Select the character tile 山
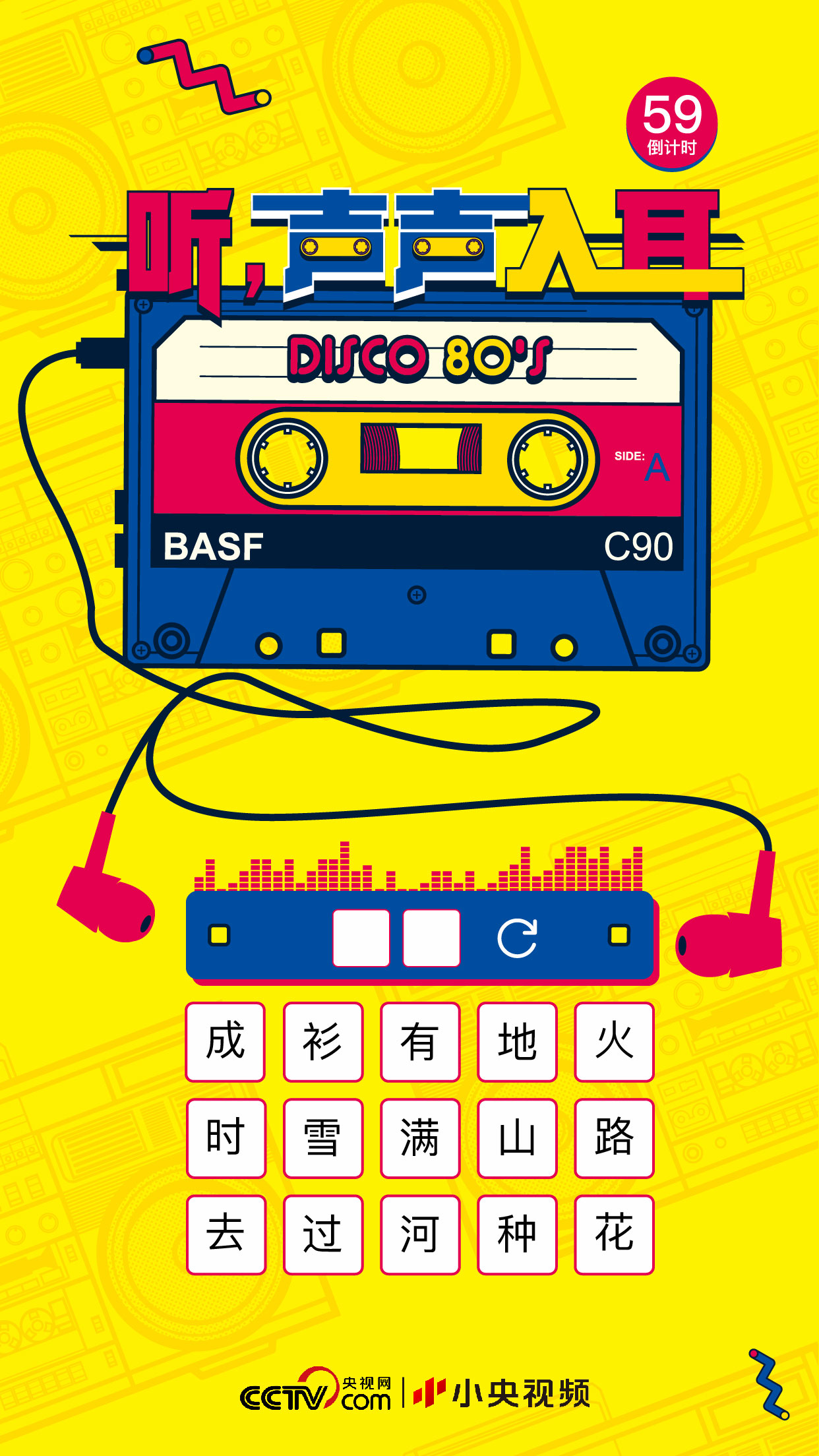This screenshot has width=819, height=1456. point(517,1138)
